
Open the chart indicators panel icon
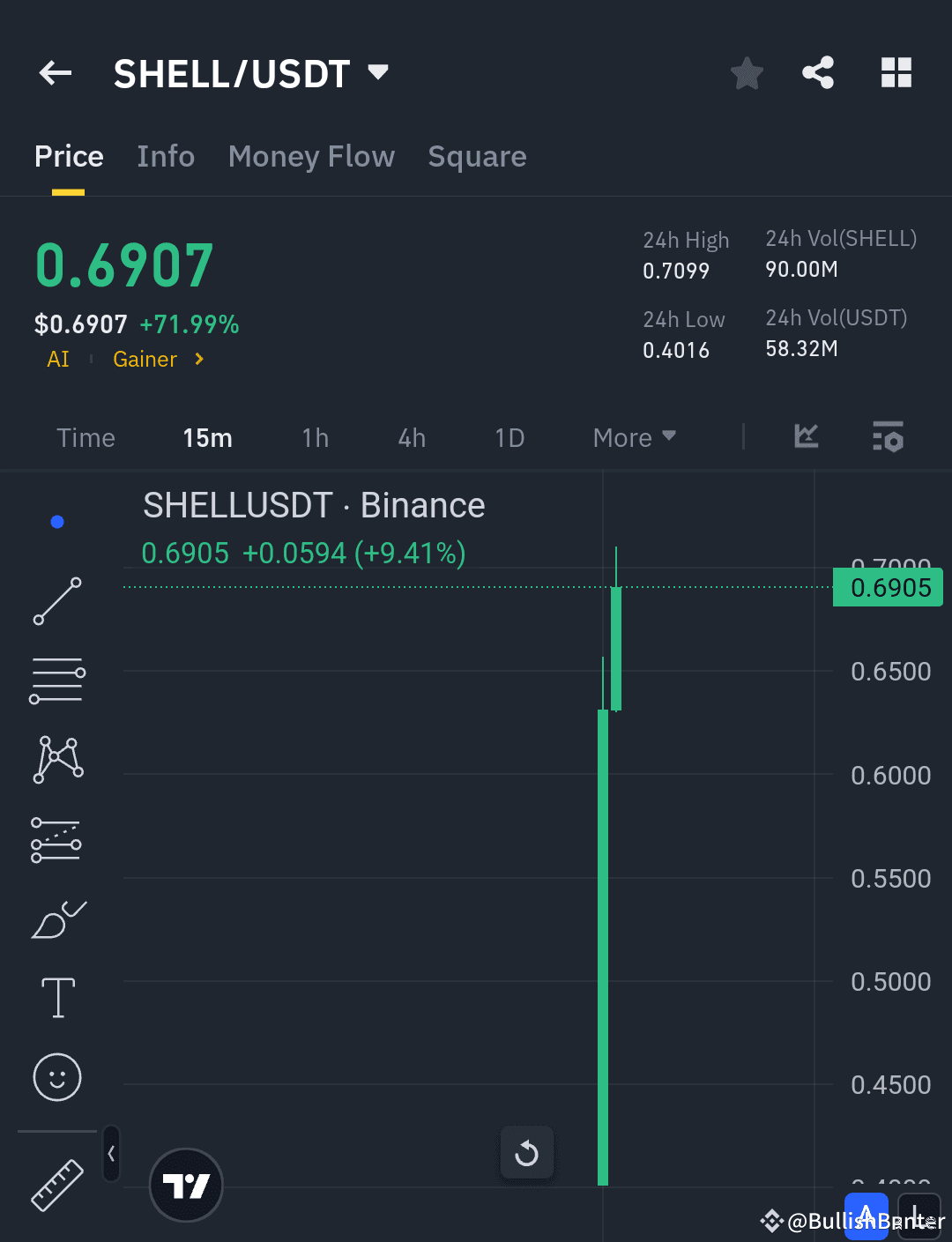click(x=888, y=437)
